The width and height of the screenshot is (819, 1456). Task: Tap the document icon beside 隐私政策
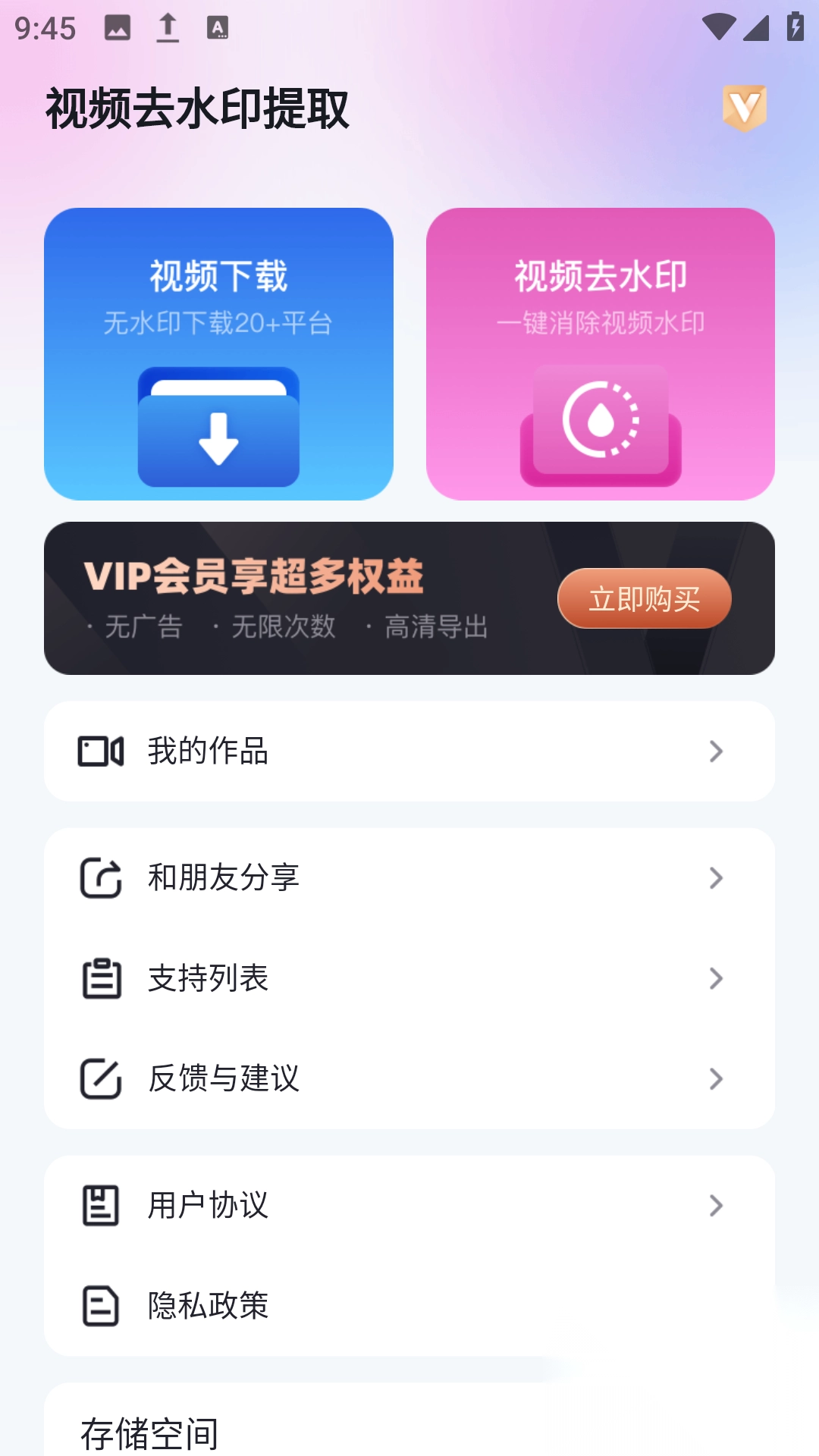[x=101, y=1306]
